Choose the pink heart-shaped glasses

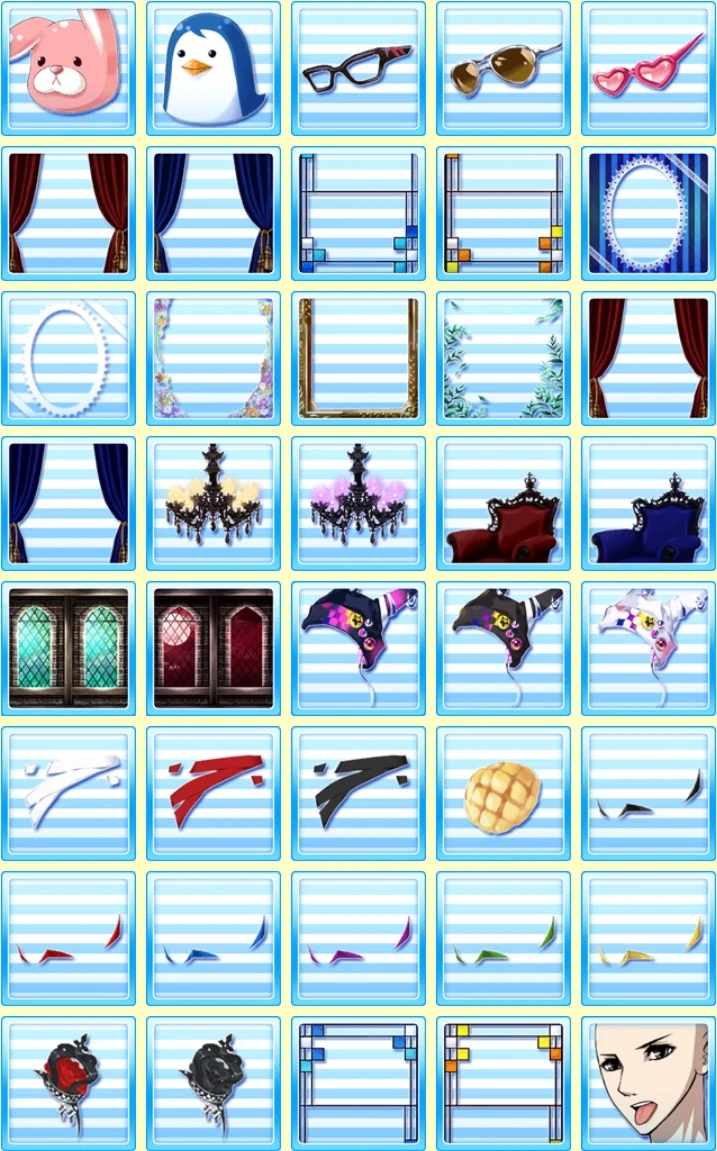pos(648,68)
